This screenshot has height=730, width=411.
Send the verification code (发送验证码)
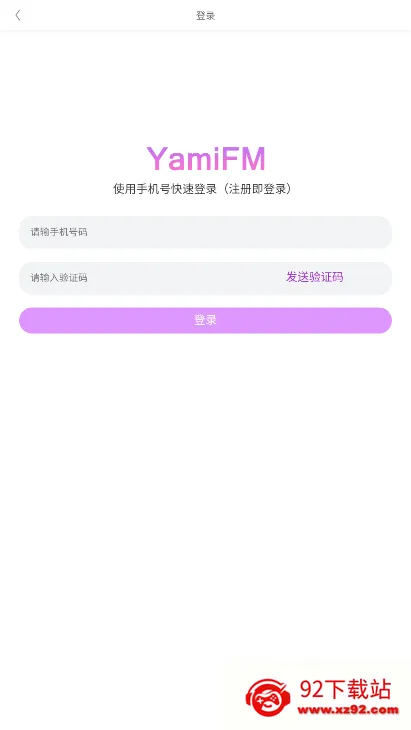pos(315,277)
